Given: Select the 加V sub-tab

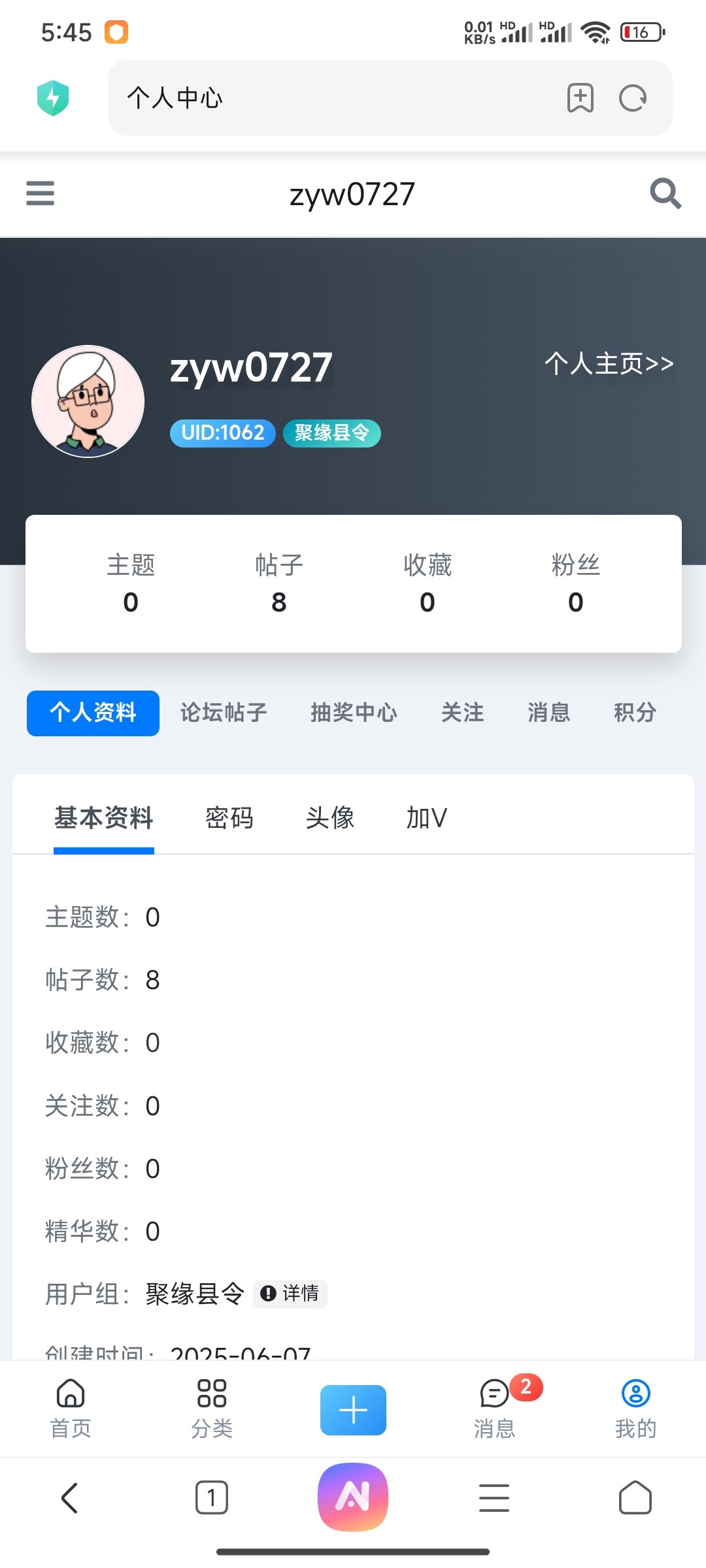Looking at the screenshot, I should [x=426, y=818].
